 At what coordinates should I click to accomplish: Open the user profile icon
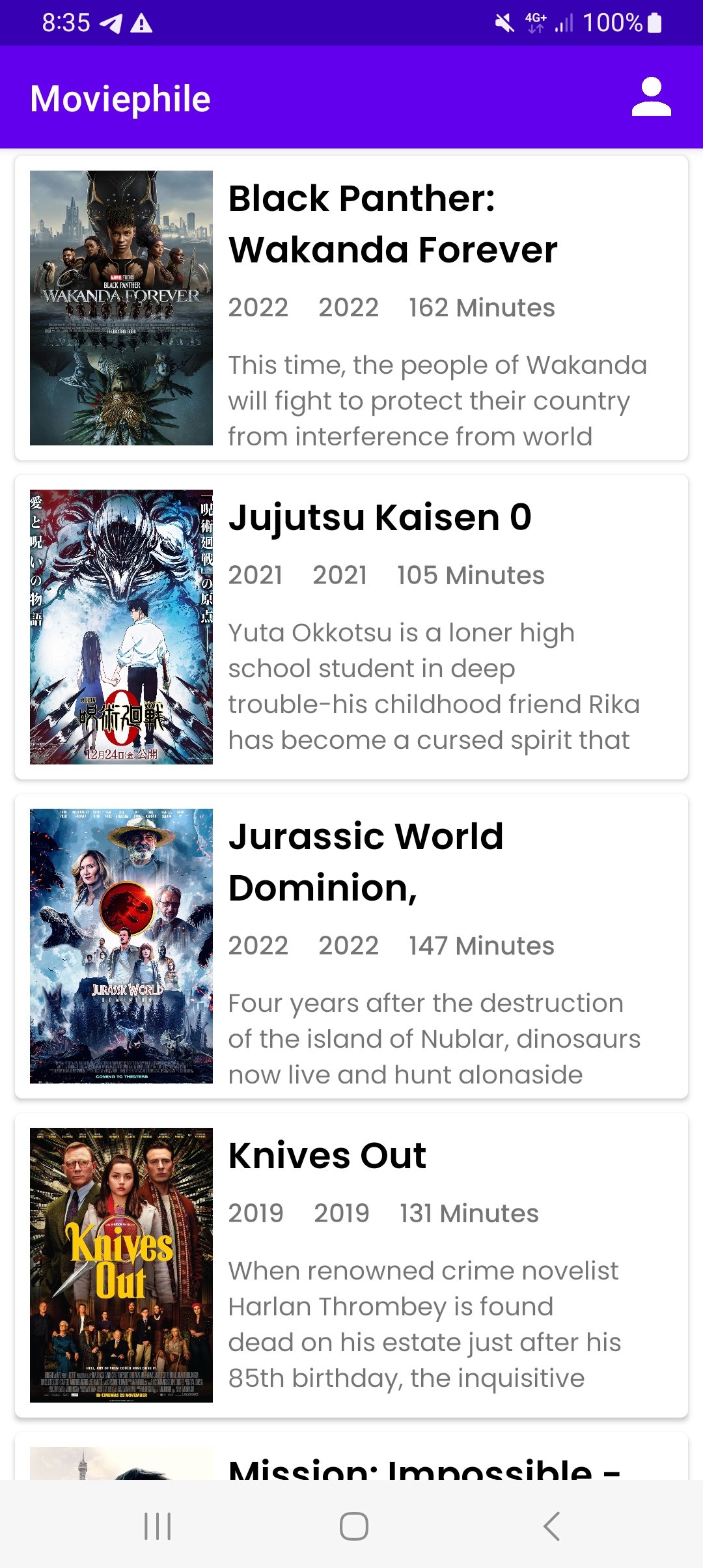[x=652, y=98]
